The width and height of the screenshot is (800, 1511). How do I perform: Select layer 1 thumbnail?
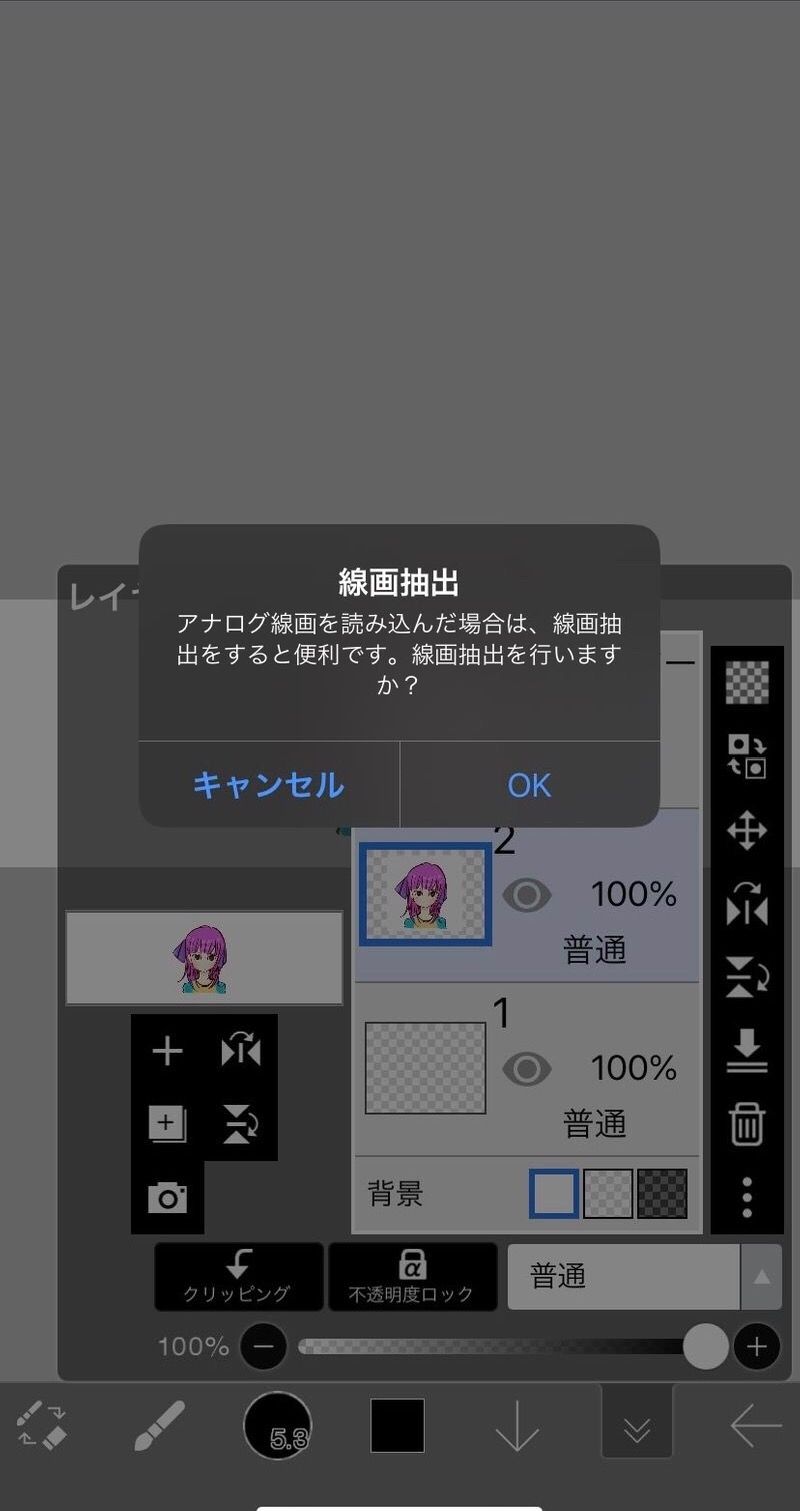coord(425,1068)
